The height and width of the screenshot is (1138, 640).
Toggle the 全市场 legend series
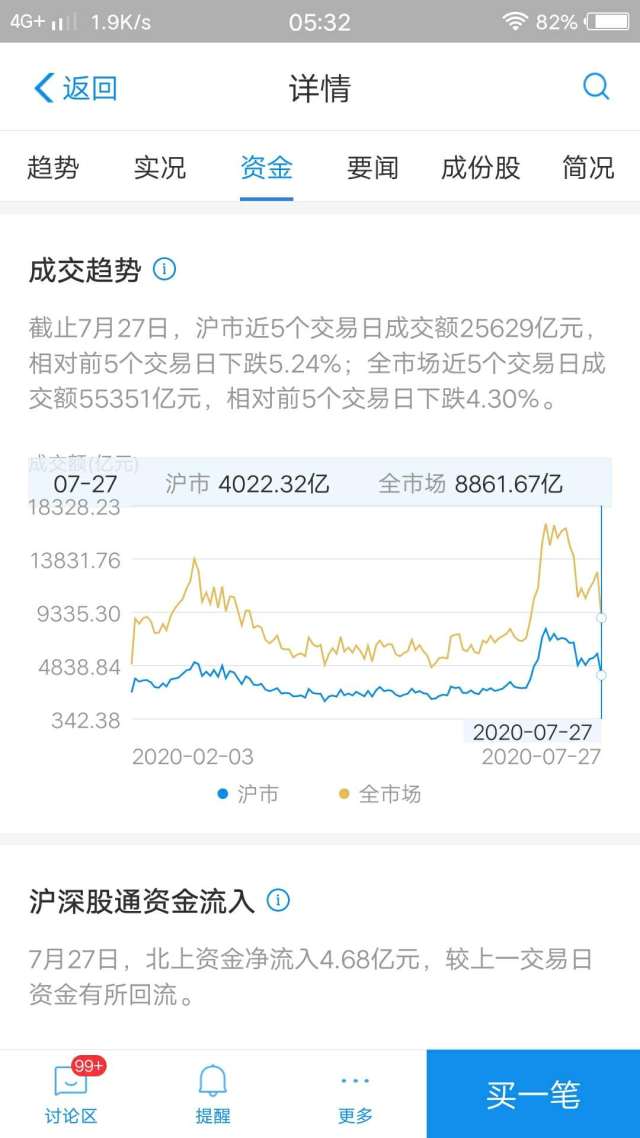coord(380,794)
